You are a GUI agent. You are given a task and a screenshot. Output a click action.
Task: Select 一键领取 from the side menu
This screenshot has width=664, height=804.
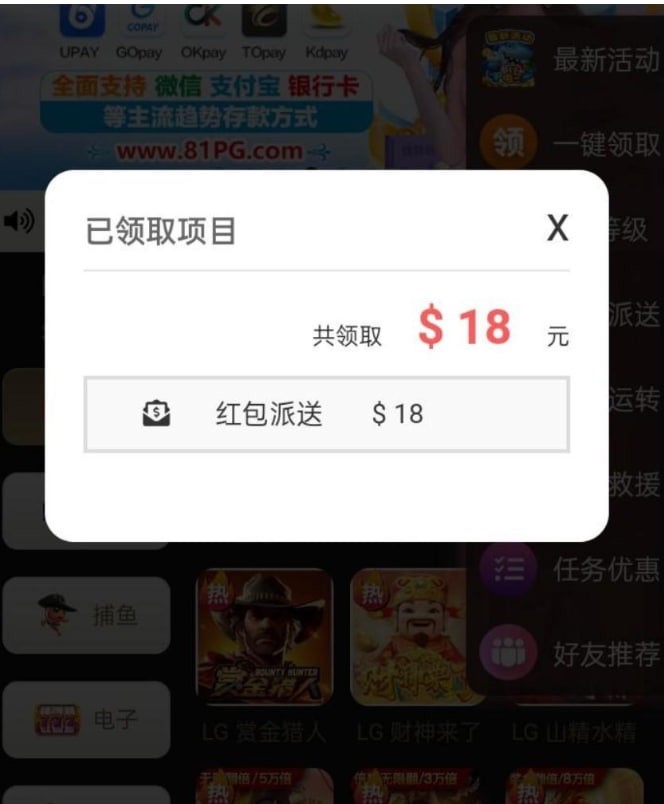click(x=570, y=144)
